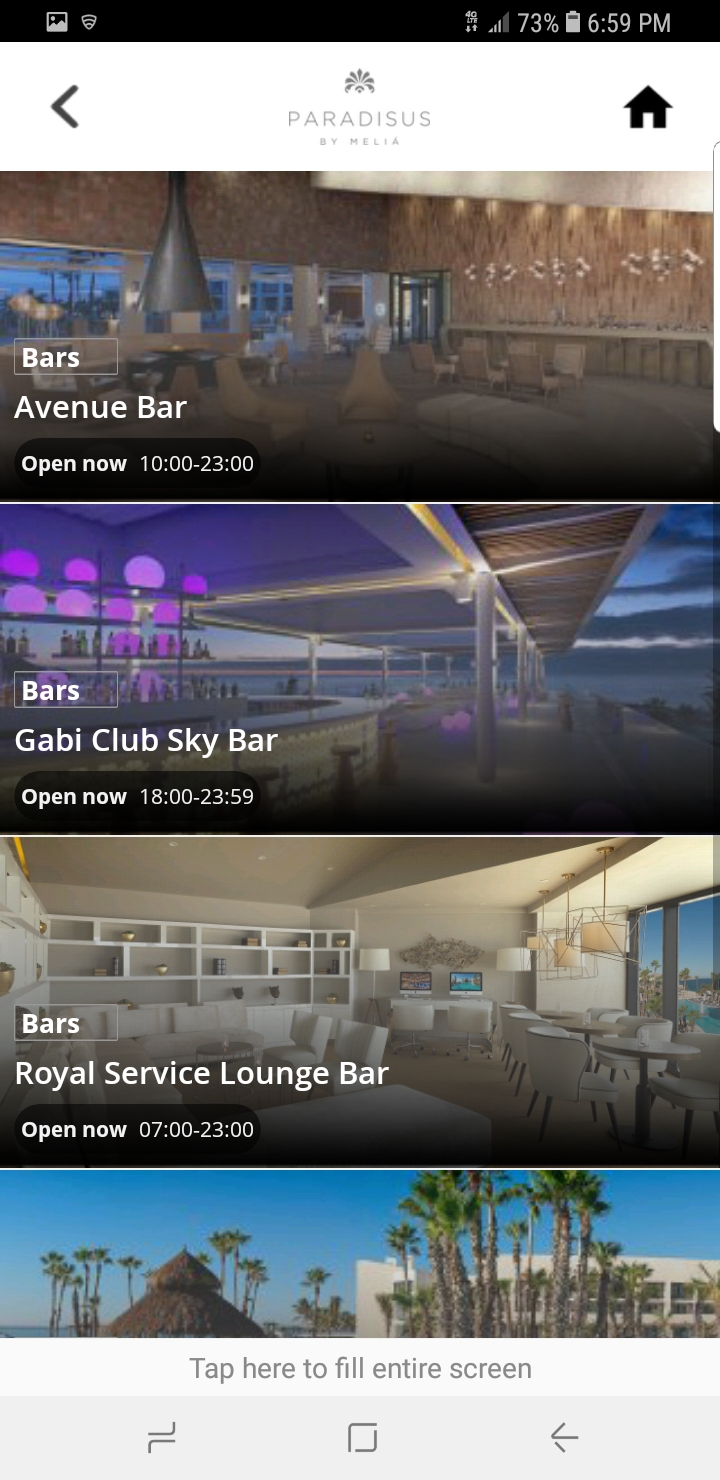
Task: Select the Royal Service Lounge Bar card
Action: (x=360, y=1002)
